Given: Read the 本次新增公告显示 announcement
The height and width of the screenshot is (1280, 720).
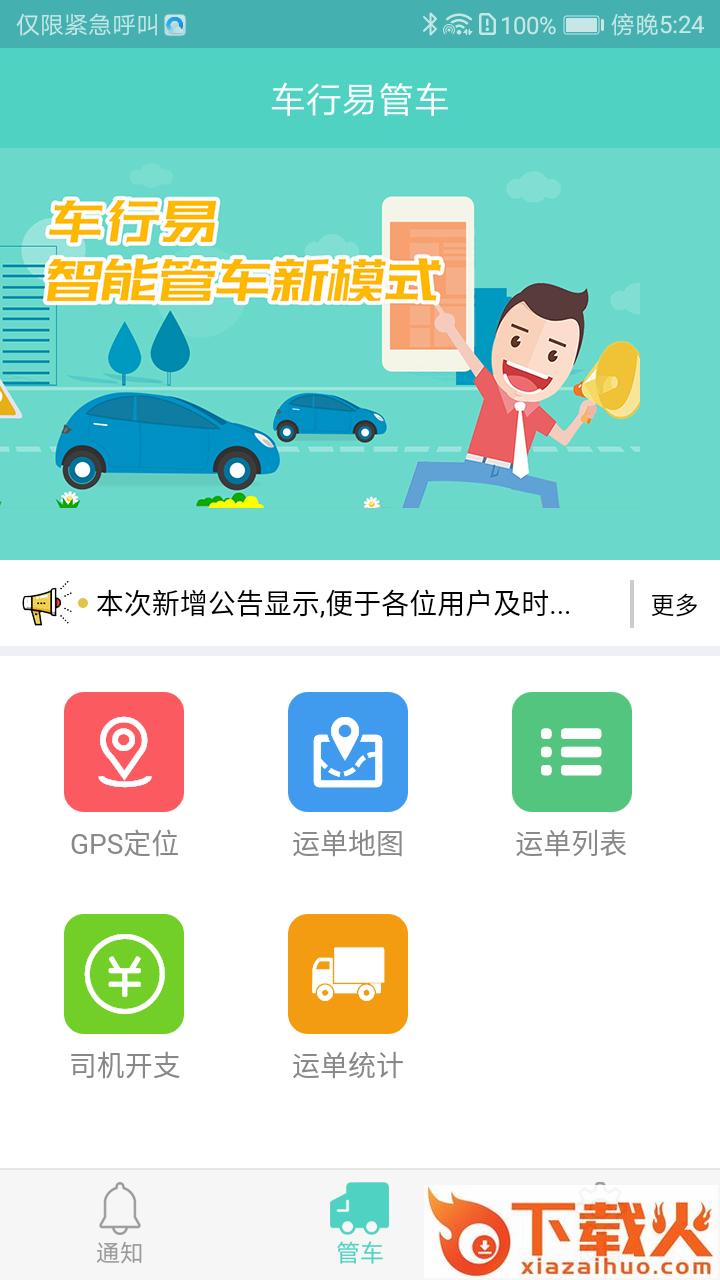Looking at the screenshot, I should coord(333,604).
